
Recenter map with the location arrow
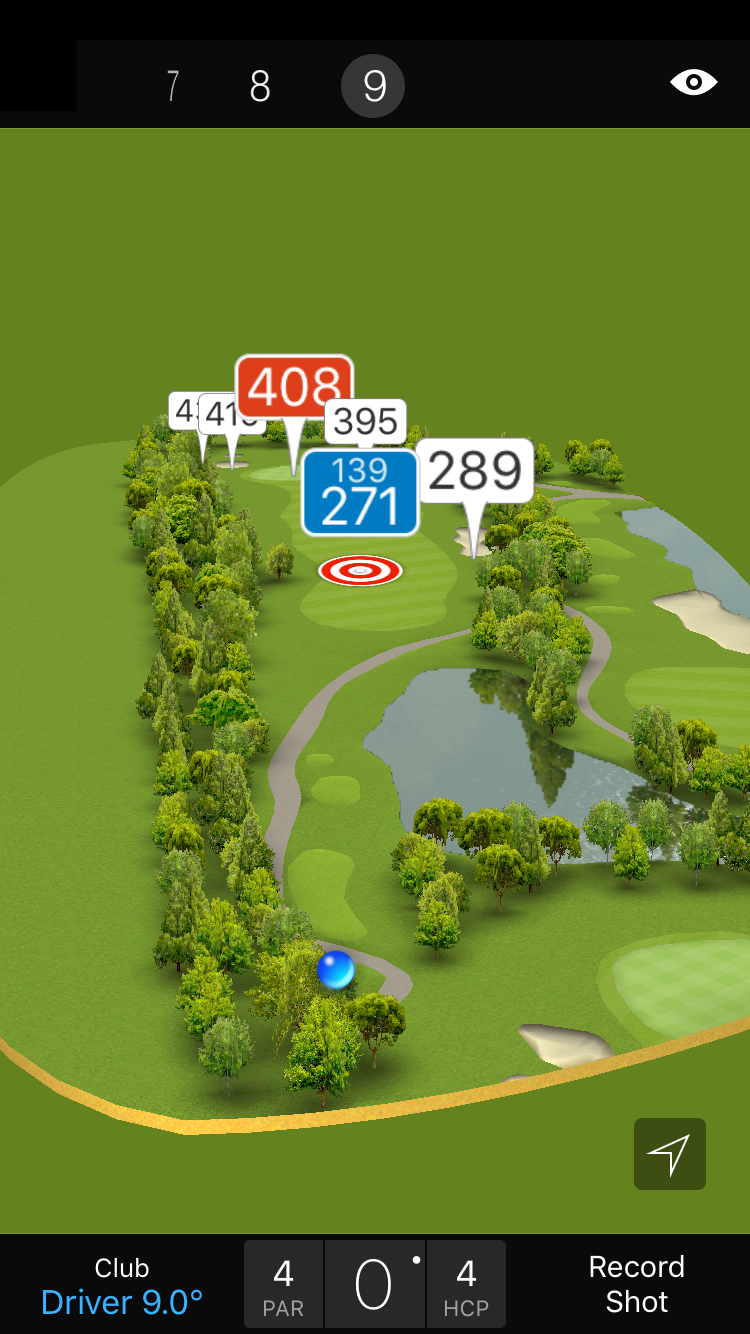tap(669, 1154)
